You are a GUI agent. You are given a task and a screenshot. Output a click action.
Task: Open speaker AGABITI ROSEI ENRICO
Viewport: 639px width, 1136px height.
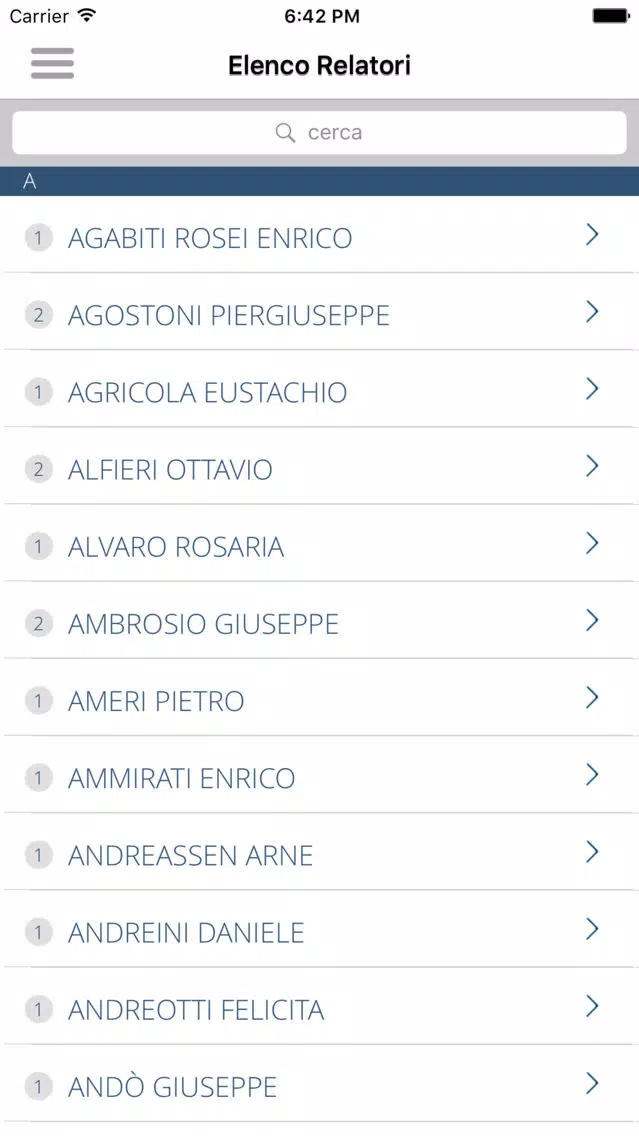click(x=320, y=235)
